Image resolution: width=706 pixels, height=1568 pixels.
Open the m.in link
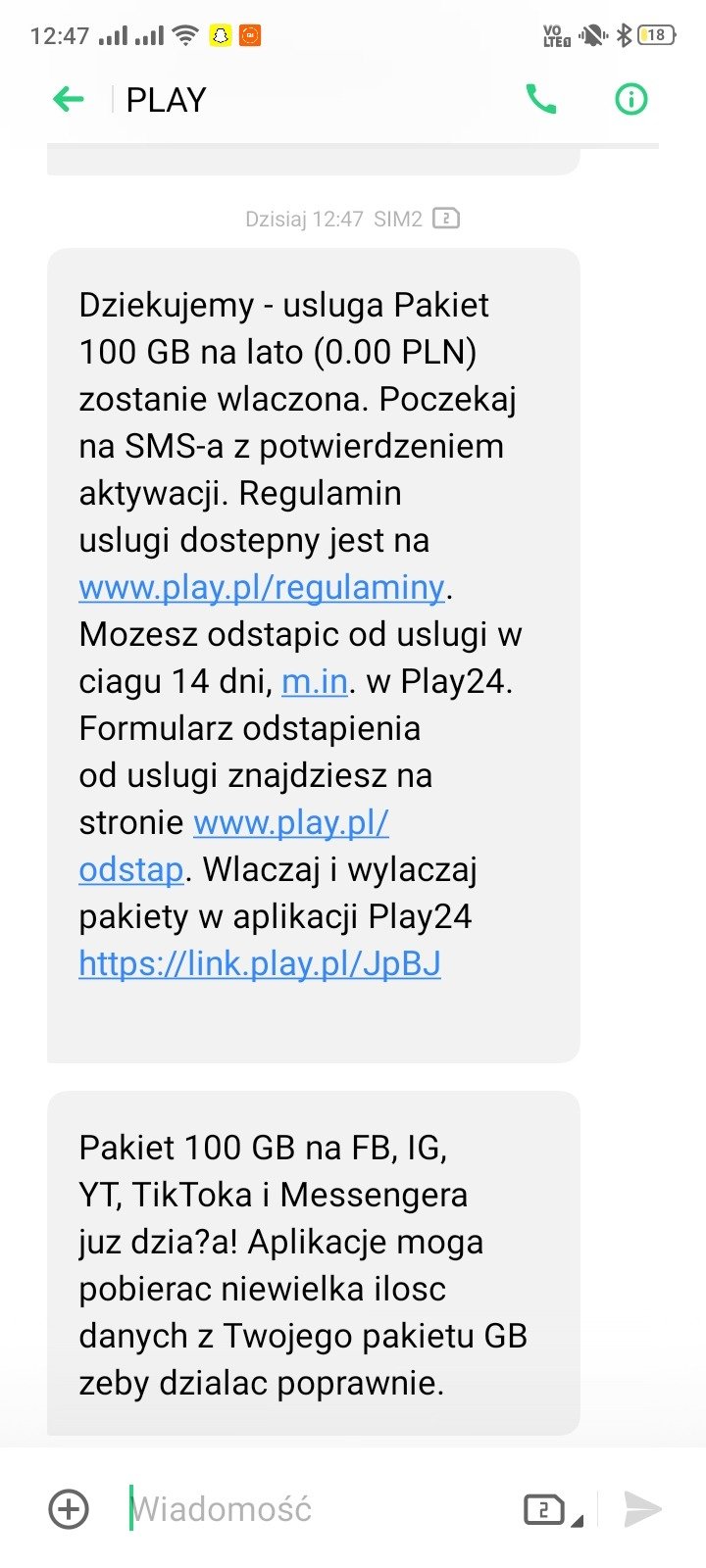click(315, 681)
